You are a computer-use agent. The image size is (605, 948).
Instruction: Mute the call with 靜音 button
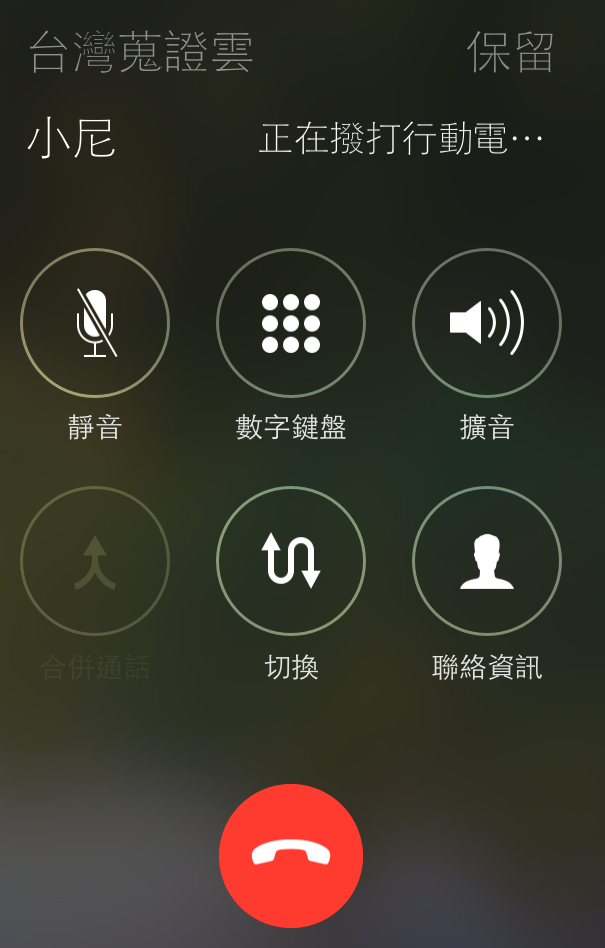pos(95,323)
